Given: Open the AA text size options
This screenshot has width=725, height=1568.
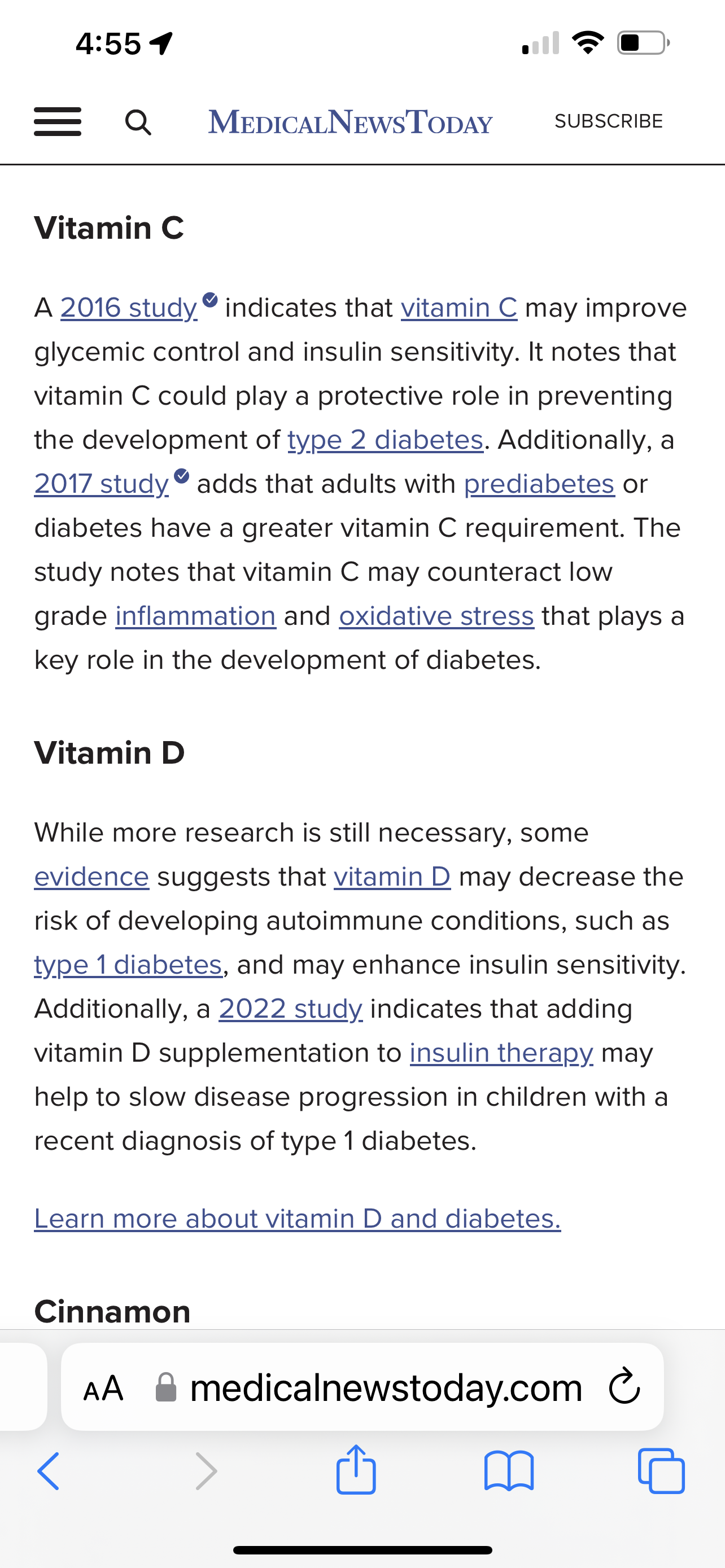Looking at the screenshot, I should (x=103, y=1389).
